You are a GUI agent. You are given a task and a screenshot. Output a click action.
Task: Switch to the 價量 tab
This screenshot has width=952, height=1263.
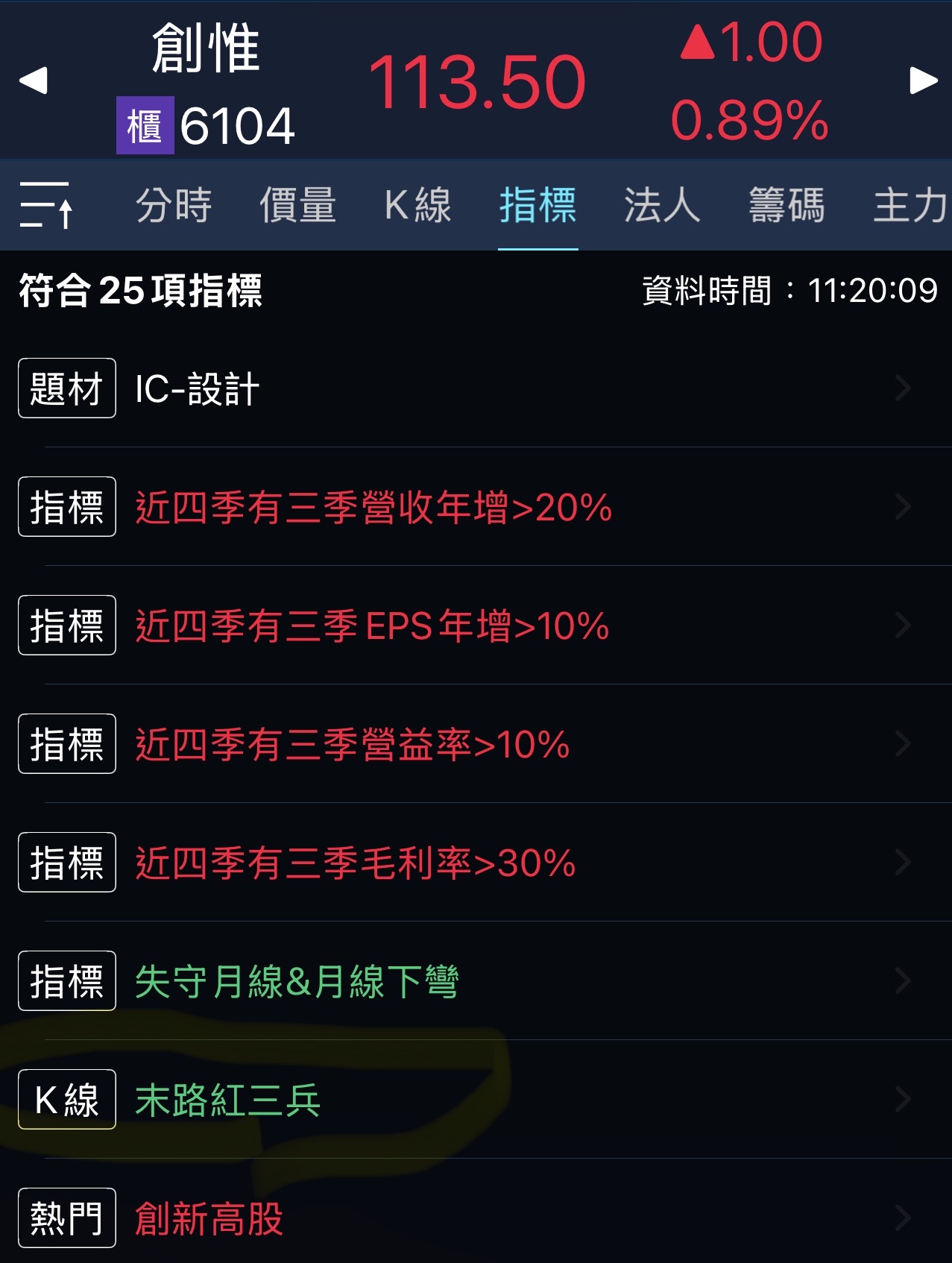[297, 205]
